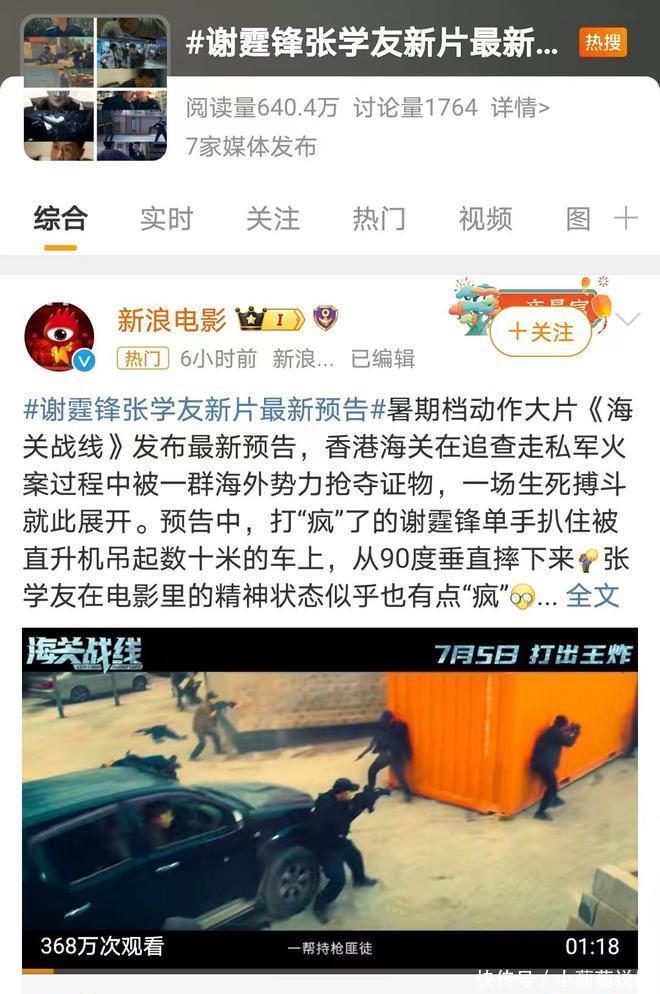Open 详情 for topic details
The image size is (660, 994).
tap(520, 108)
